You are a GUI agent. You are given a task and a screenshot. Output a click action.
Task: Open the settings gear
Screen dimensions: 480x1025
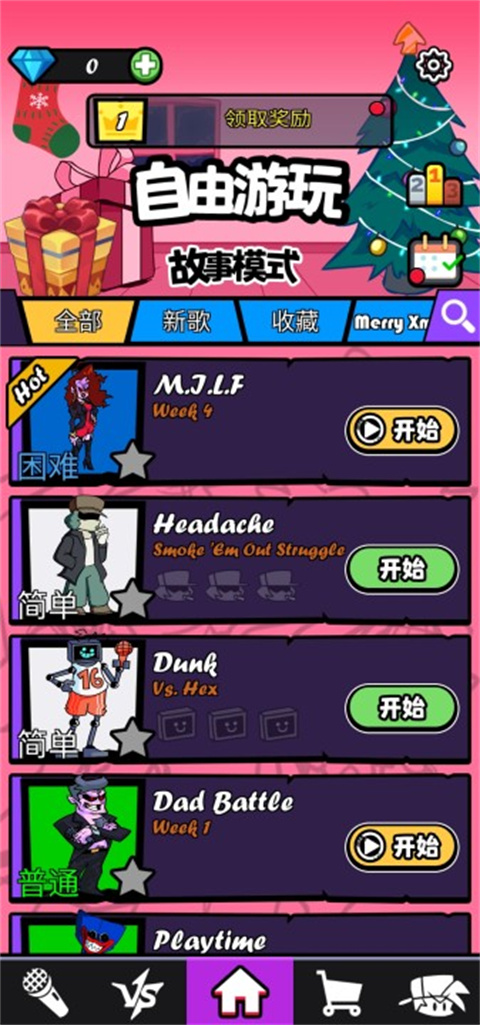434,64
